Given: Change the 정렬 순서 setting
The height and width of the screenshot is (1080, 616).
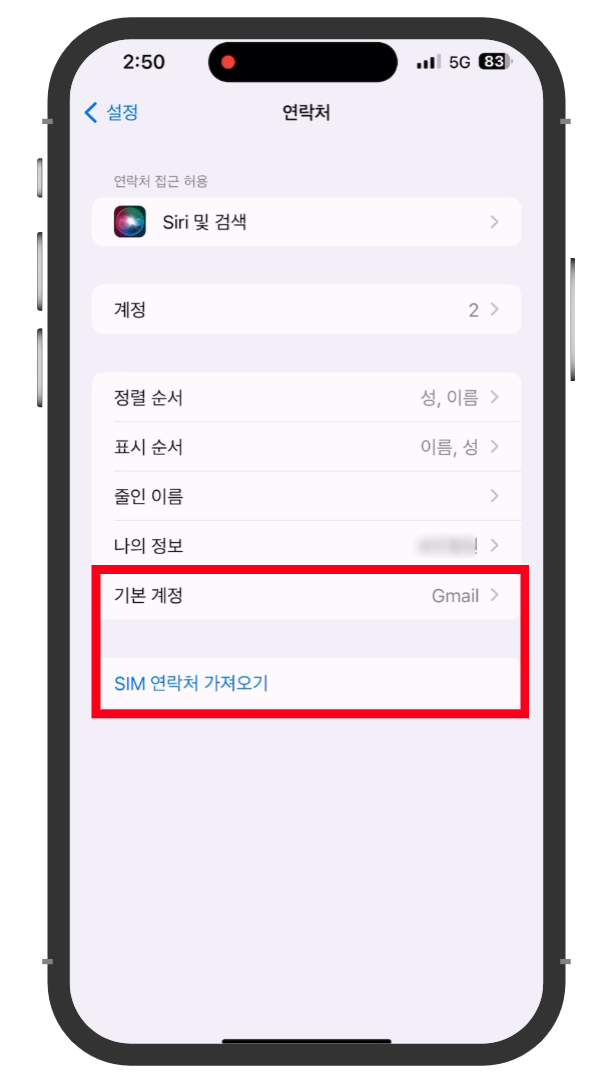Looking at the screenshot, I should pos(306,397).
